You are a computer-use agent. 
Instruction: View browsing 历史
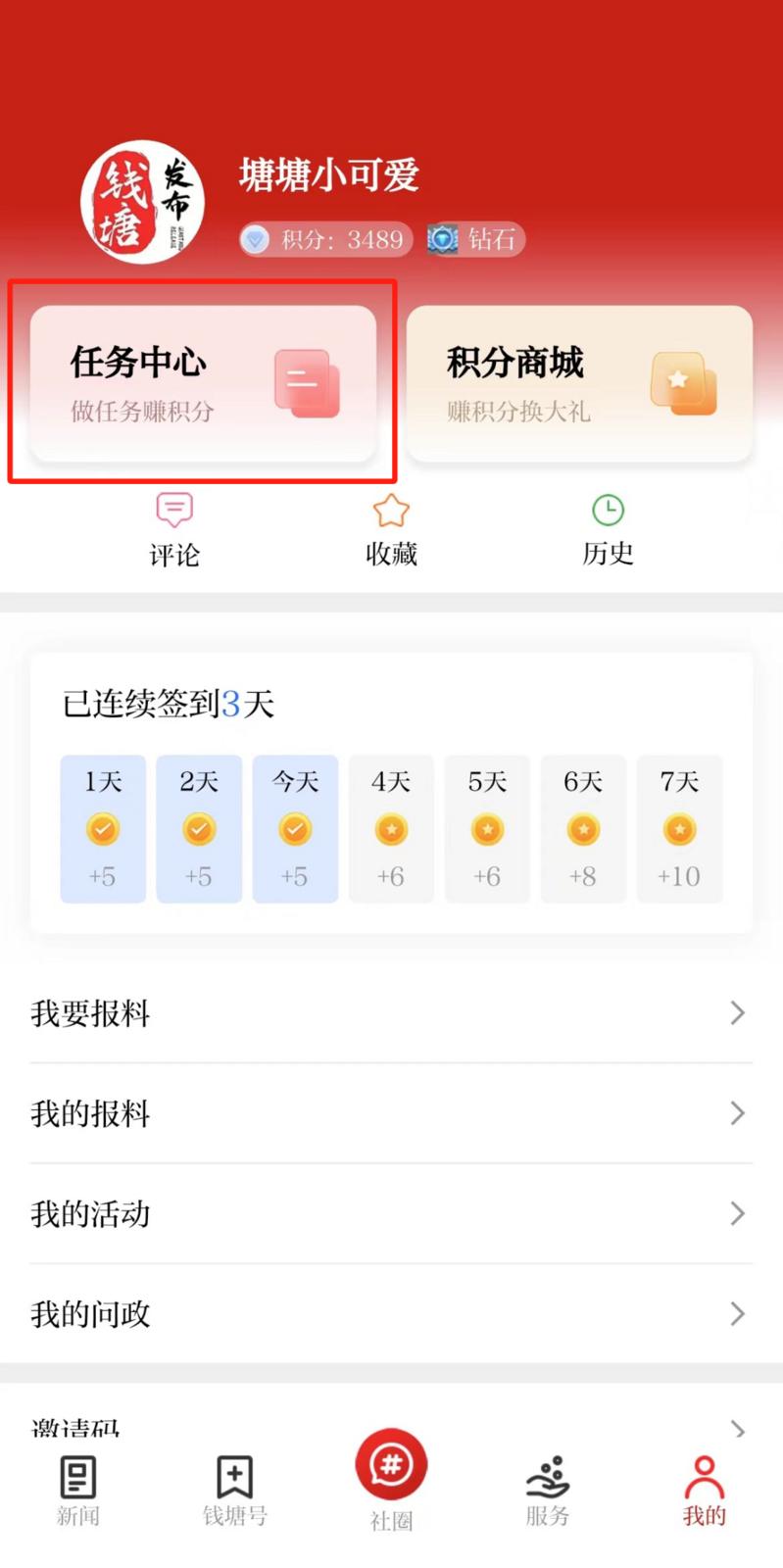click(x=608, y=530)
